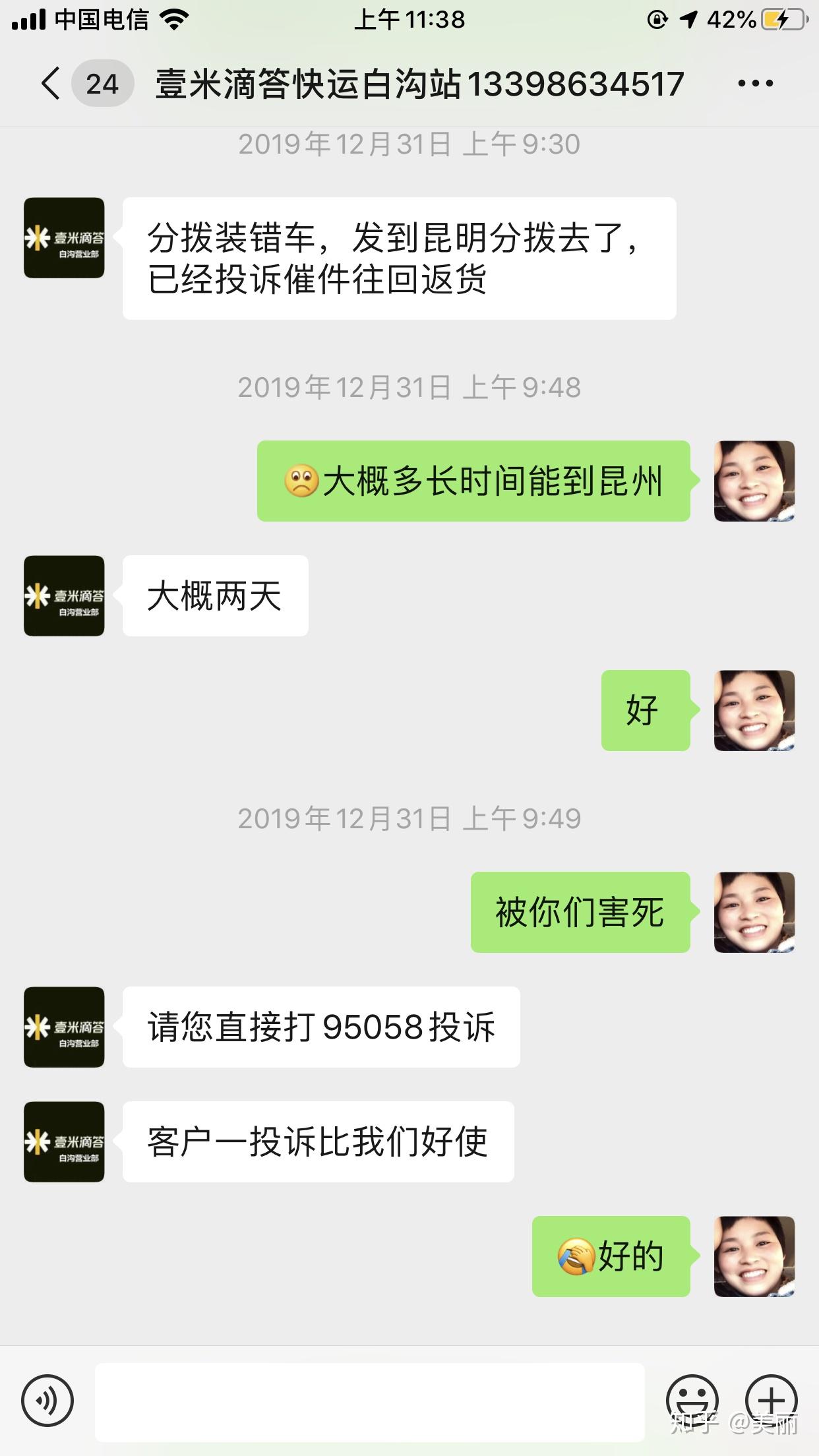
Task: Tap the 中国电信 carrier label
Action: (x=102, y=20)
